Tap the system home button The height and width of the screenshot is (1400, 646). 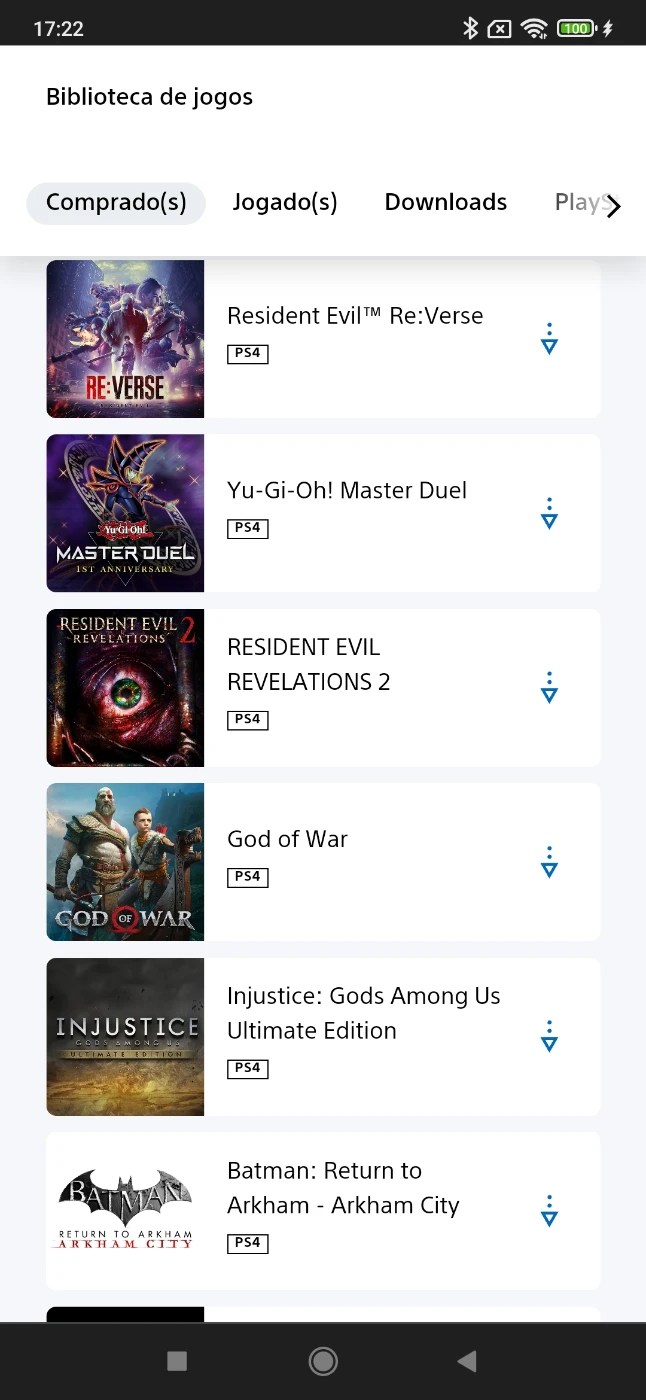click(323, 1360)
